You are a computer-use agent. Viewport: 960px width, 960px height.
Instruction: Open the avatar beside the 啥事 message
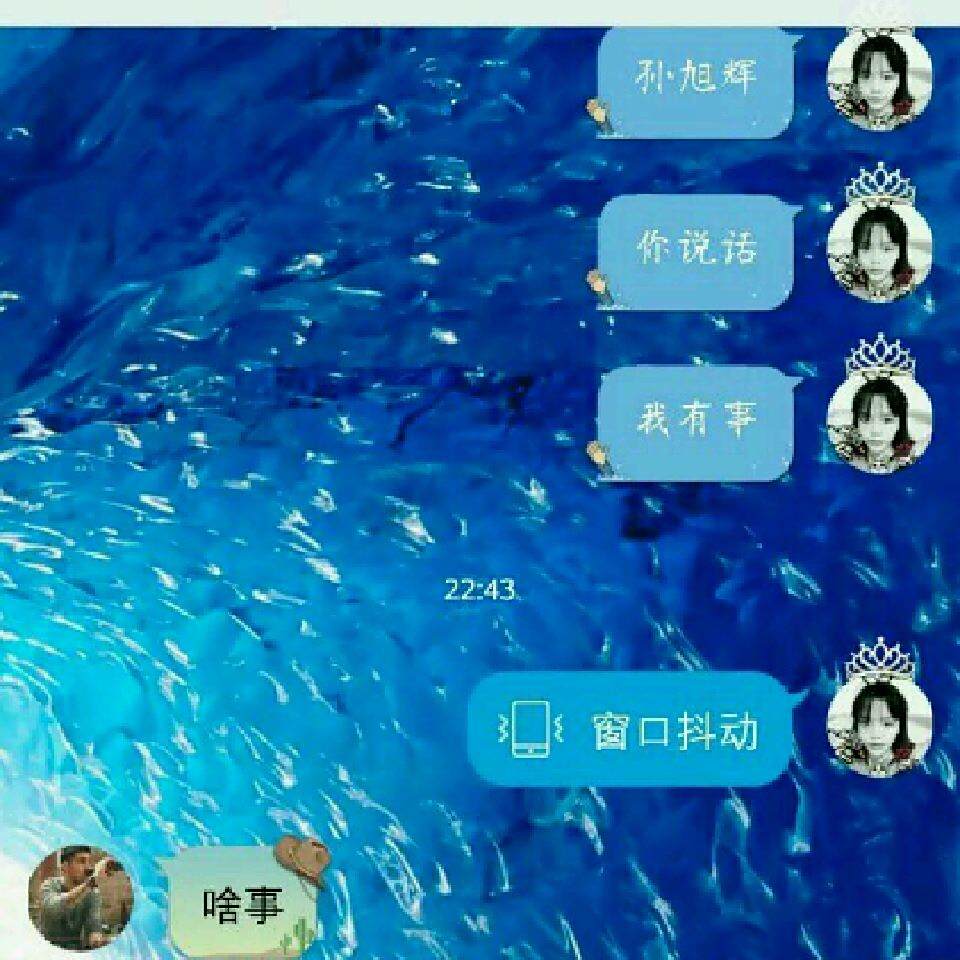coord(81,897)
